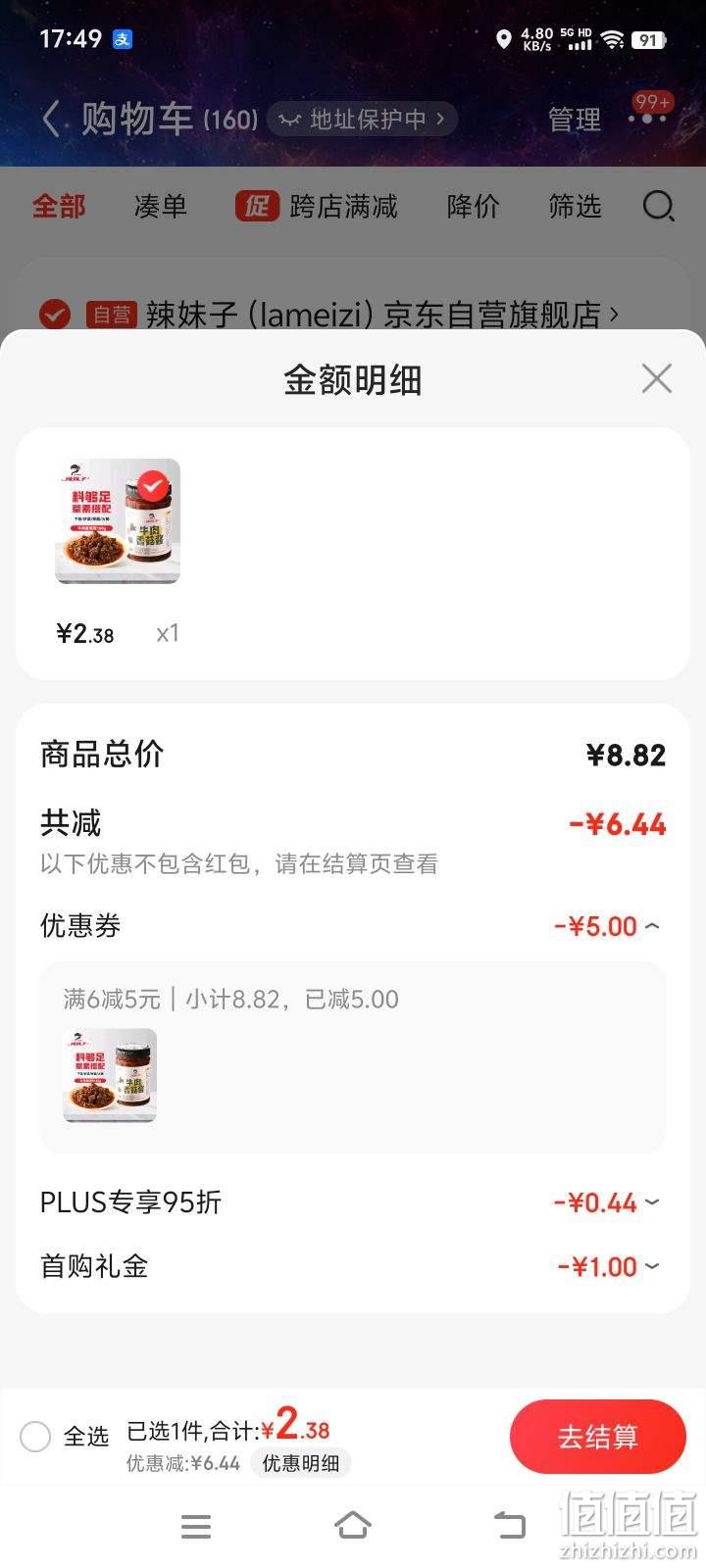This screenshot has height=1568, width=706.
Task: Open the 优惠明细 chip
Action: coord(301,1463)
